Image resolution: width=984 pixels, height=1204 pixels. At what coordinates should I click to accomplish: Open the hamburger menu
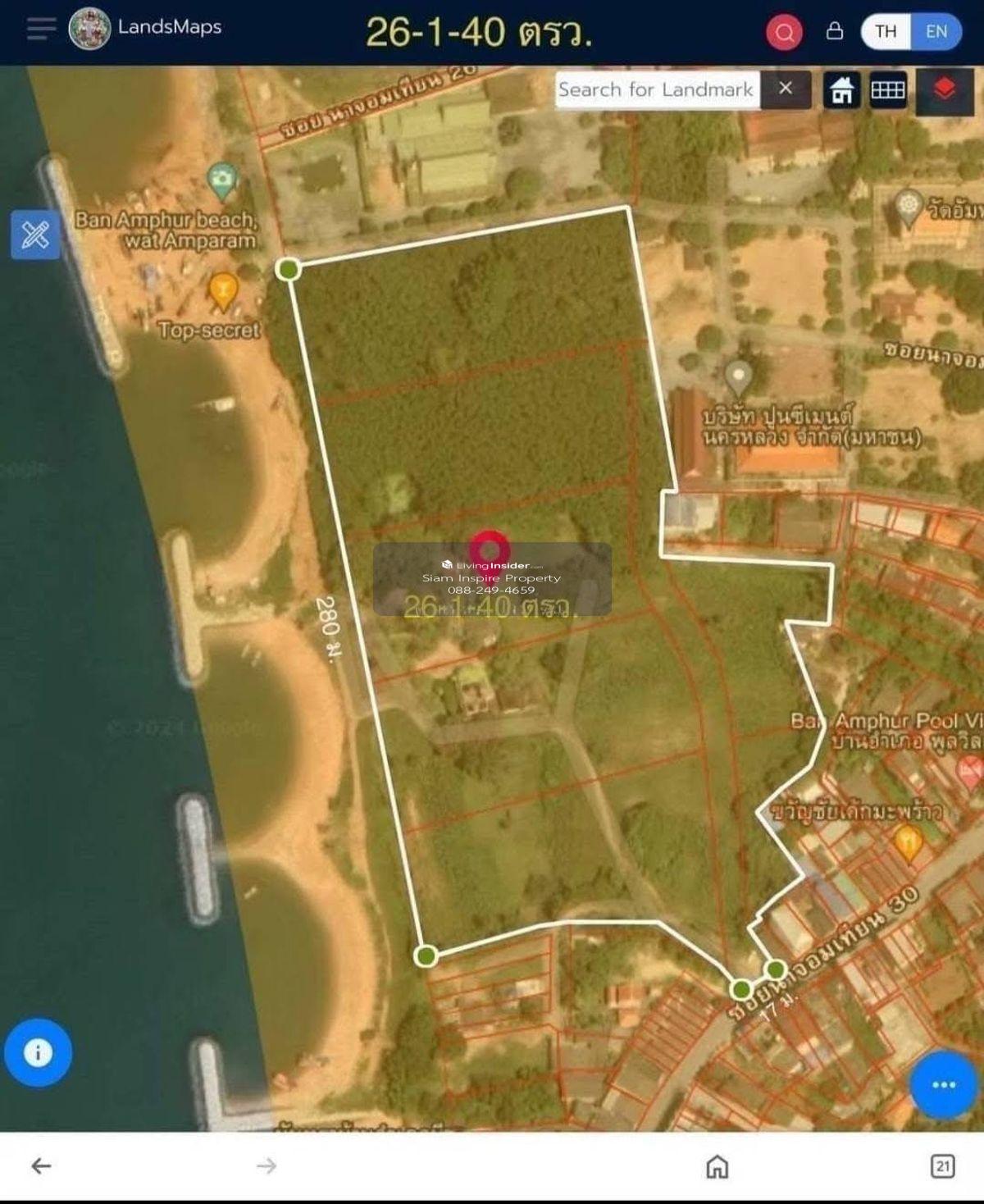coord(41,29)
